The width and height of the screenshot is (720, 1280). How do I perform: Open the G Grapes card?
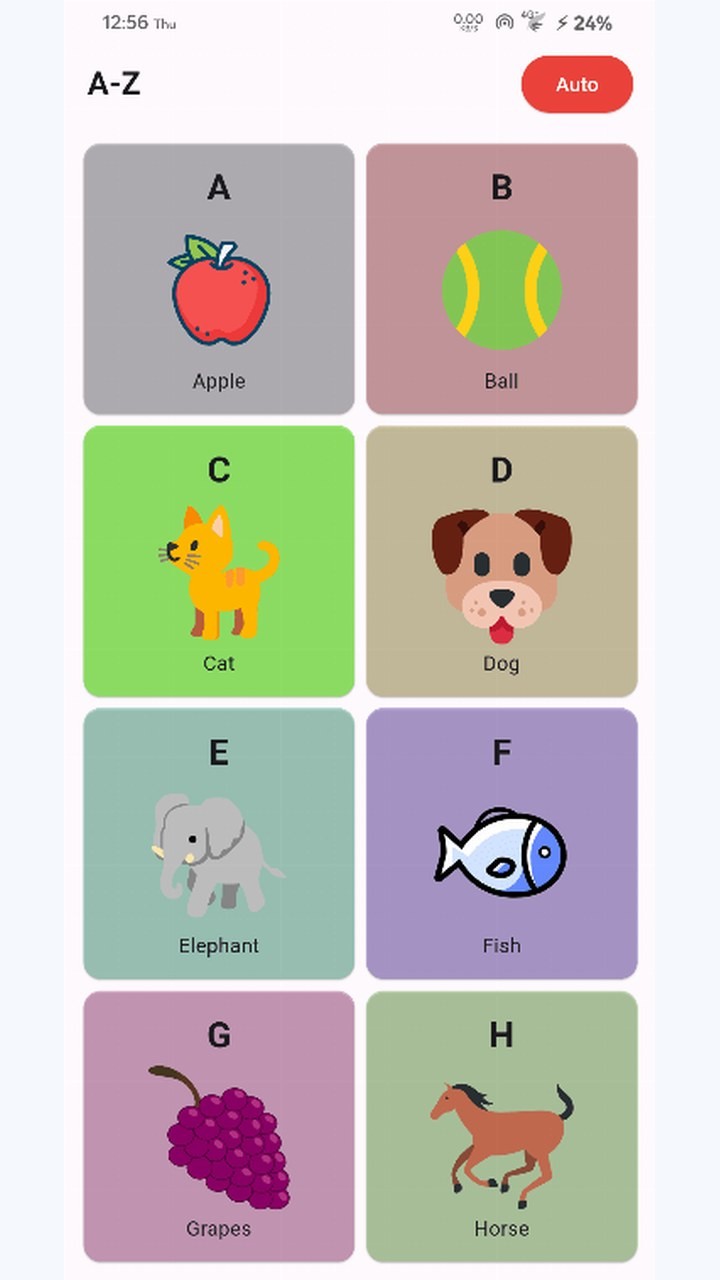tap(219, 1127)
